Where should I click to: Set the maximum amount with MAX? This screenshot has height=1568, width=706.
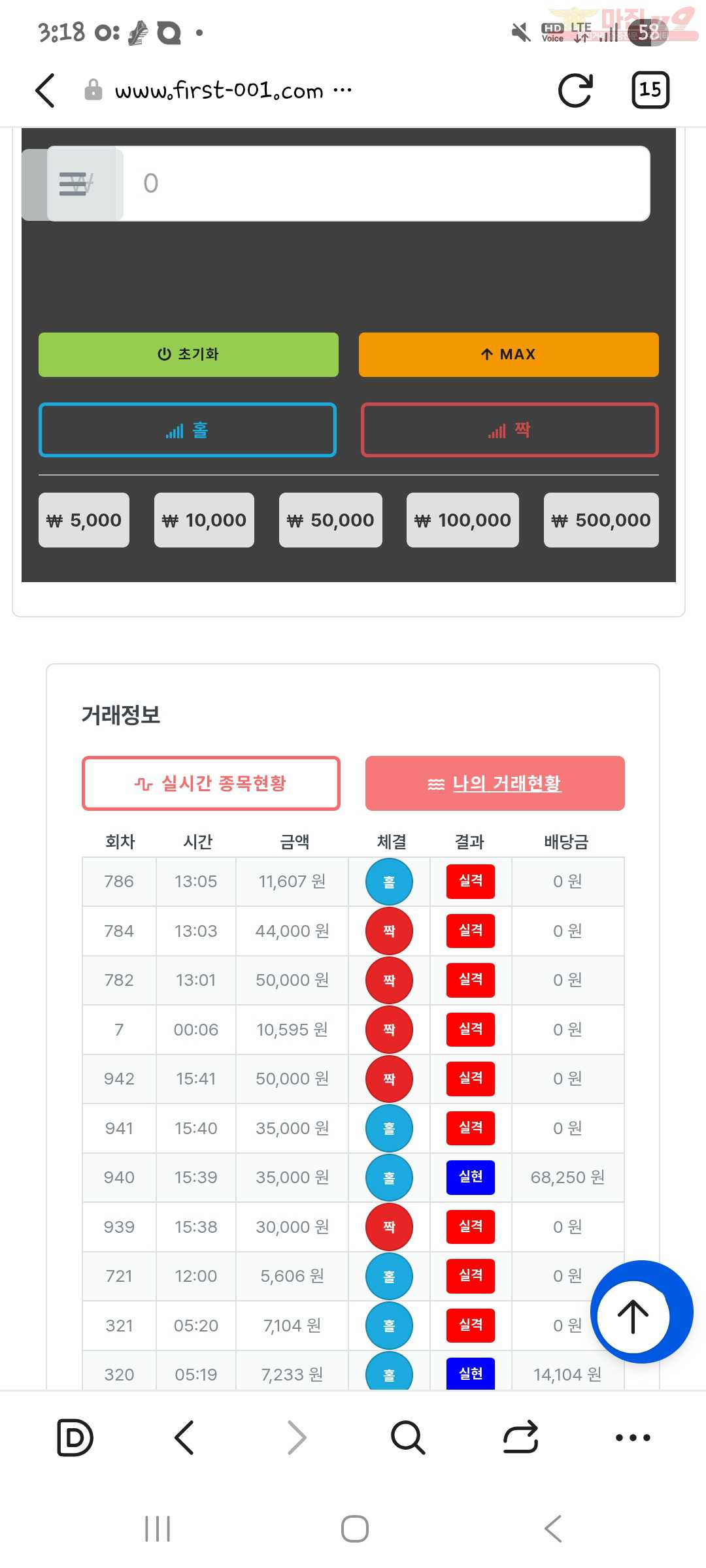tap(509, 355)
